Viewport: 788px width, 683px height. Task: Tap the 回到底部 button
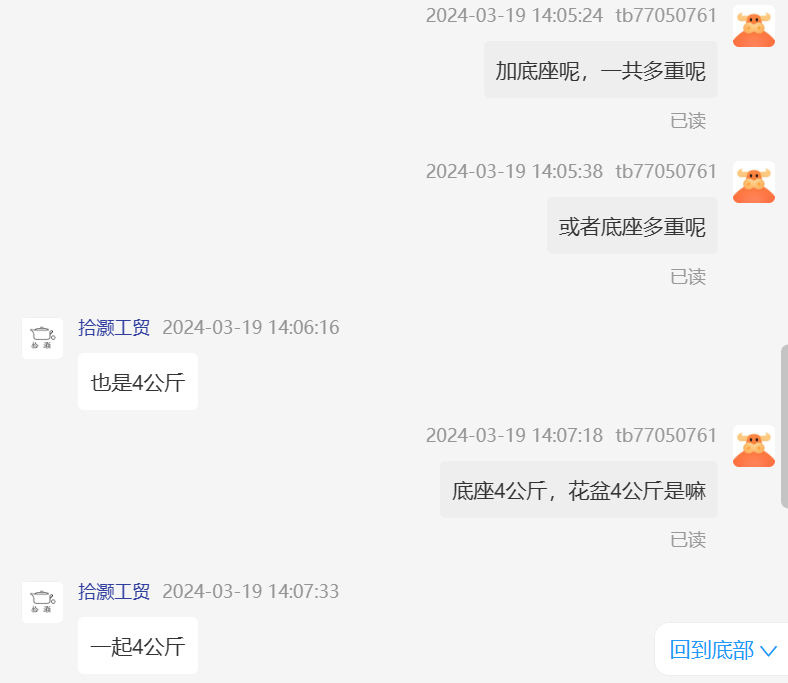tap(722, 650)
